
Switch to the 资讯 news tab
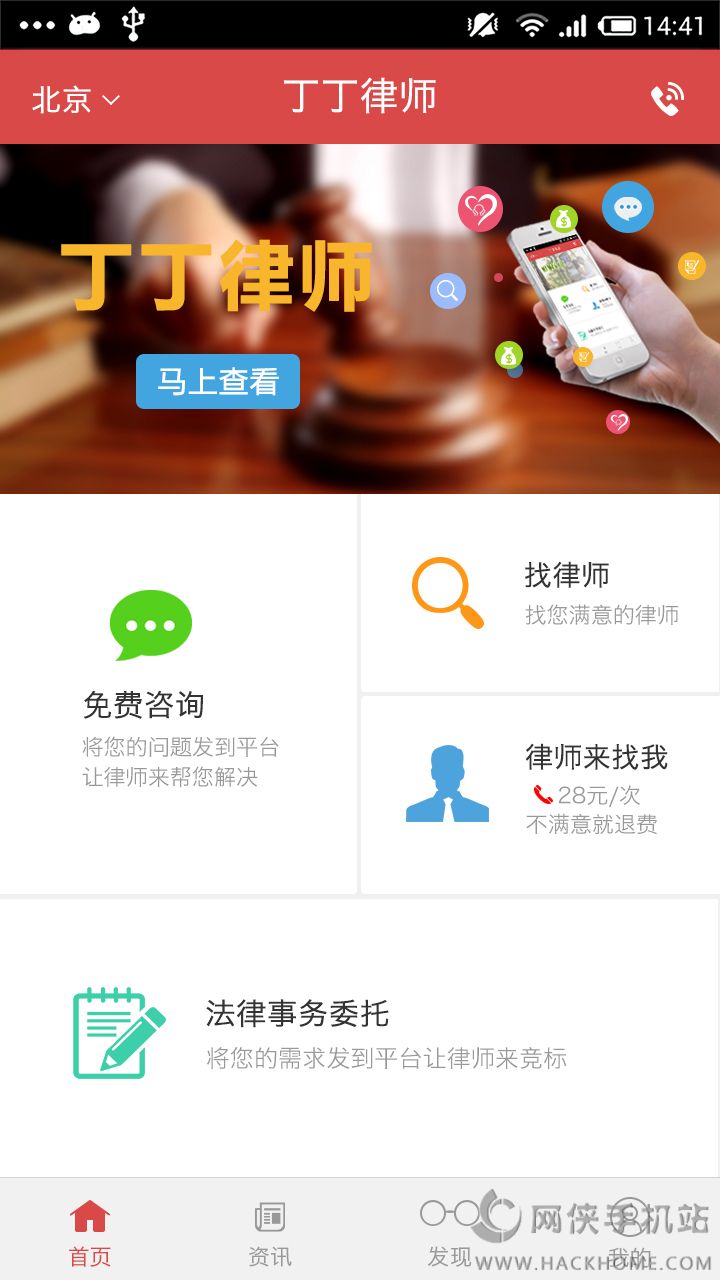[270, 1232]
